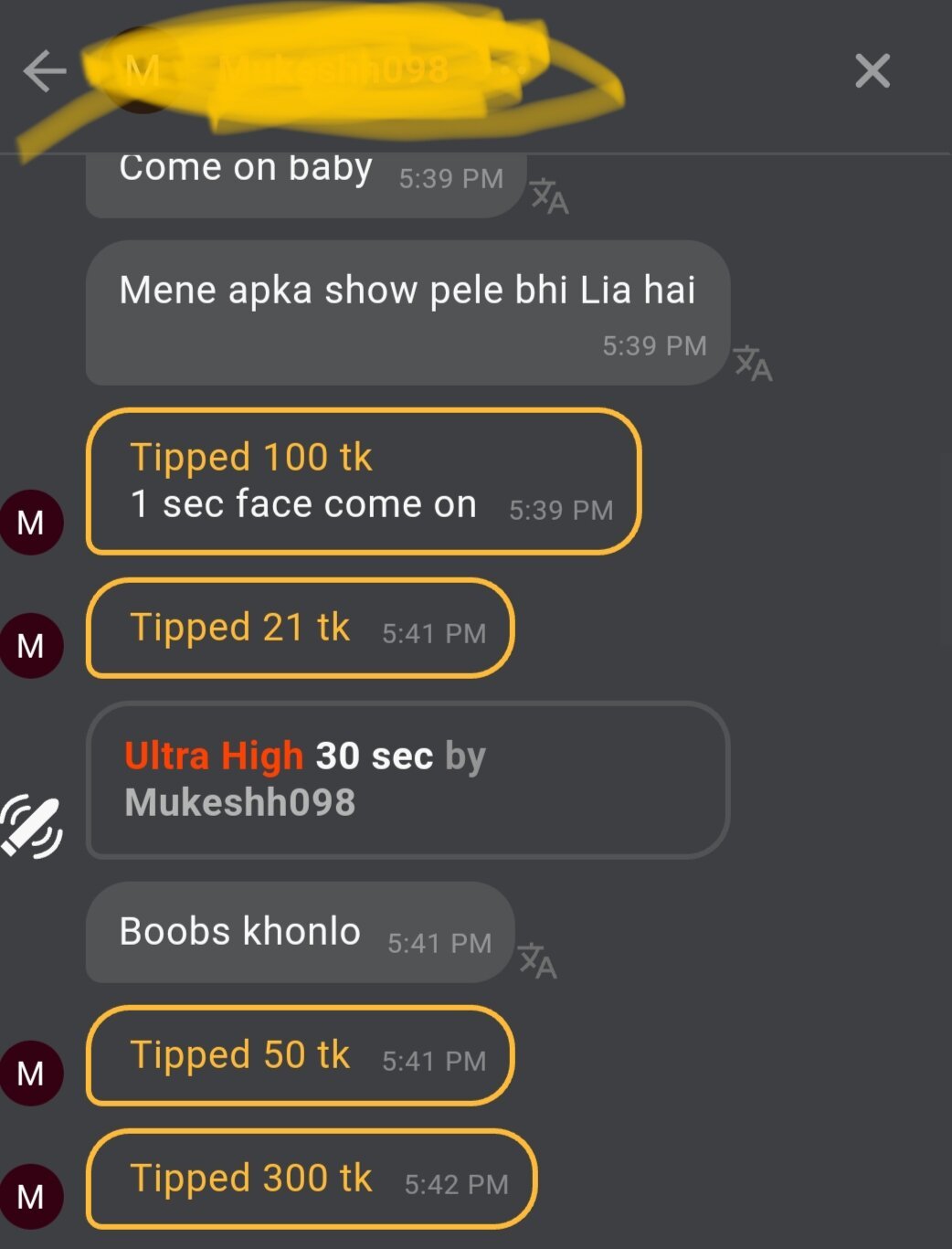Open avatar beside the Tipped 300 tk message
The image size is (952, 1249).
point(31,1196)
